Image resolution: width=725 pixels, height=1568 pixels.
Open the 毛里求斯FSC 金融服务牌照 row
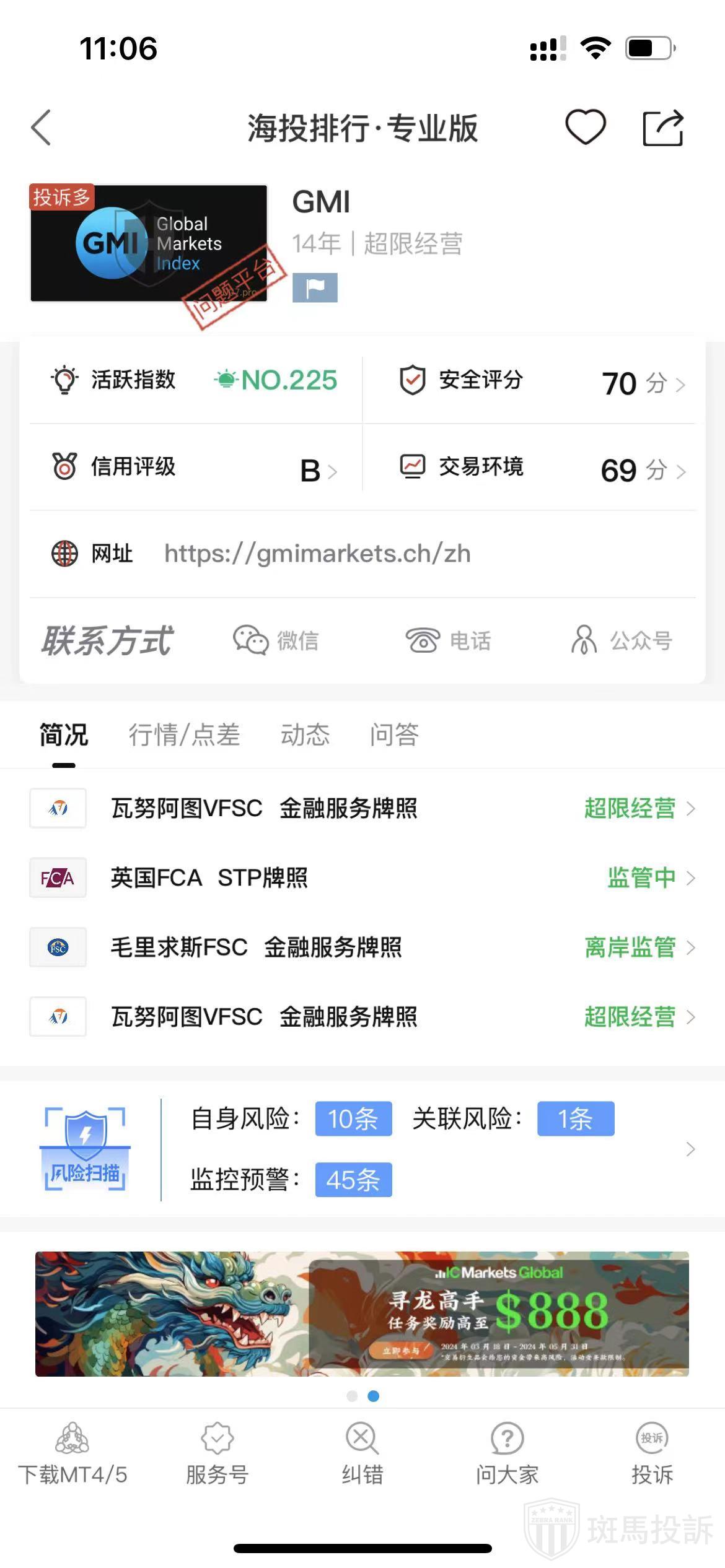362,947
